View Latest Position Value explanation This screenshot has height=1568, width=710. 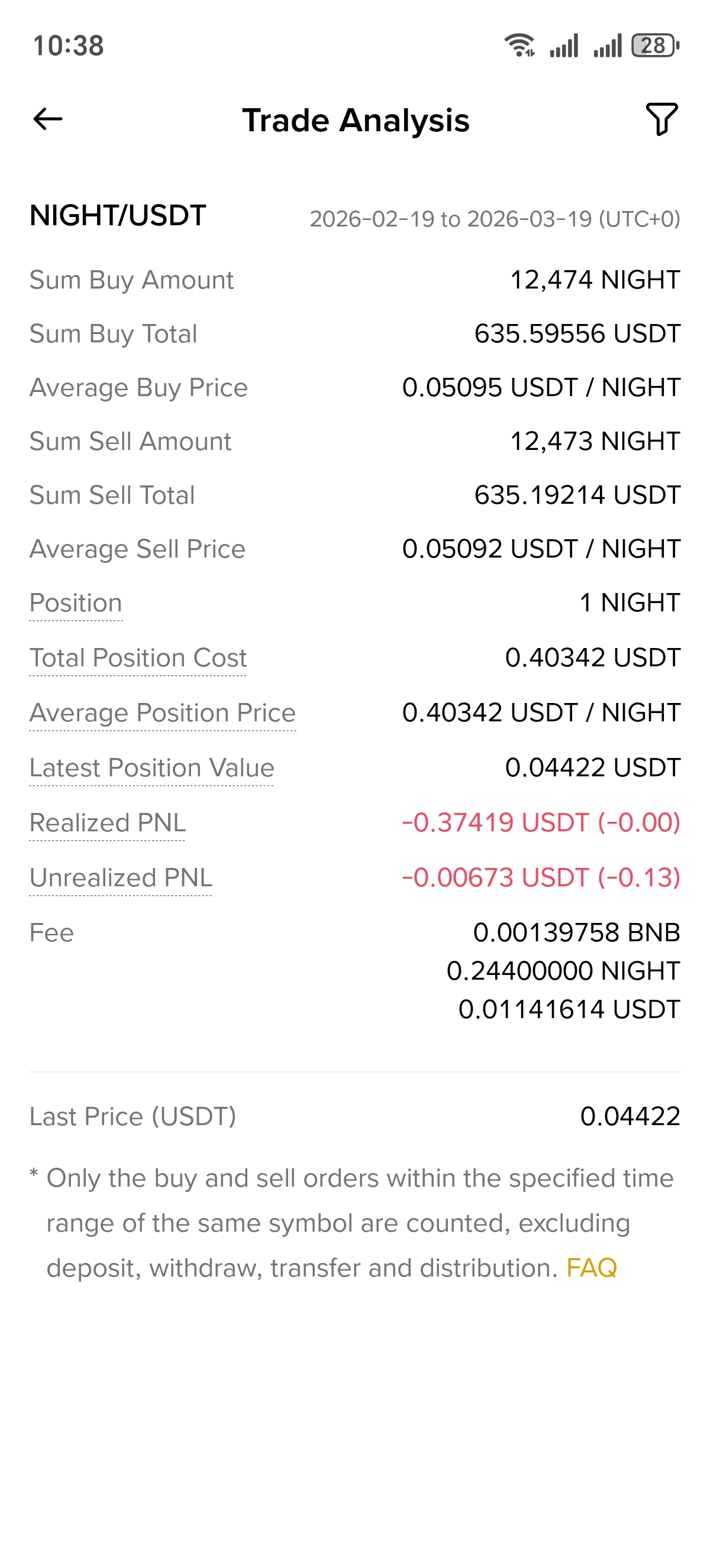click(151, 768)
